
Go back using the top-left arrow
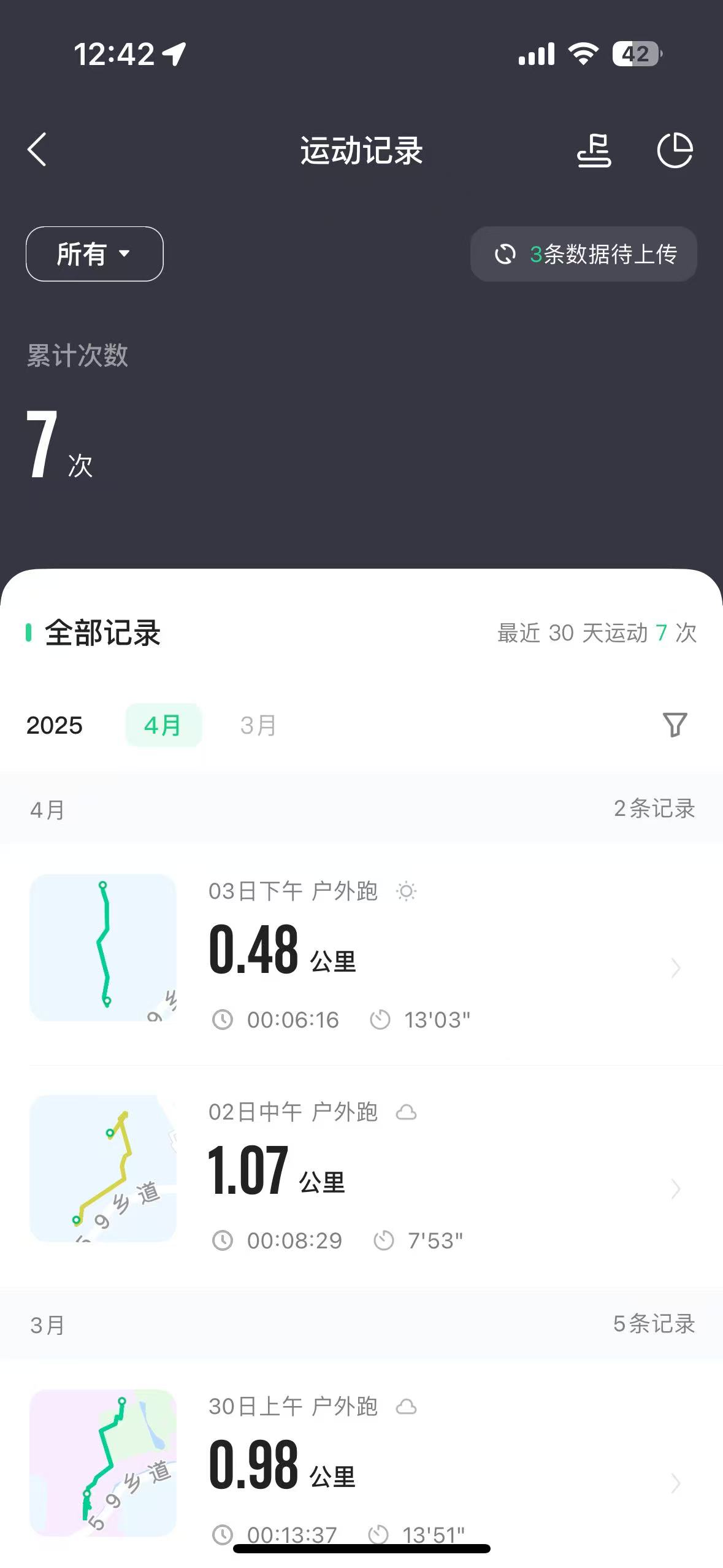[x=37, y=150]
